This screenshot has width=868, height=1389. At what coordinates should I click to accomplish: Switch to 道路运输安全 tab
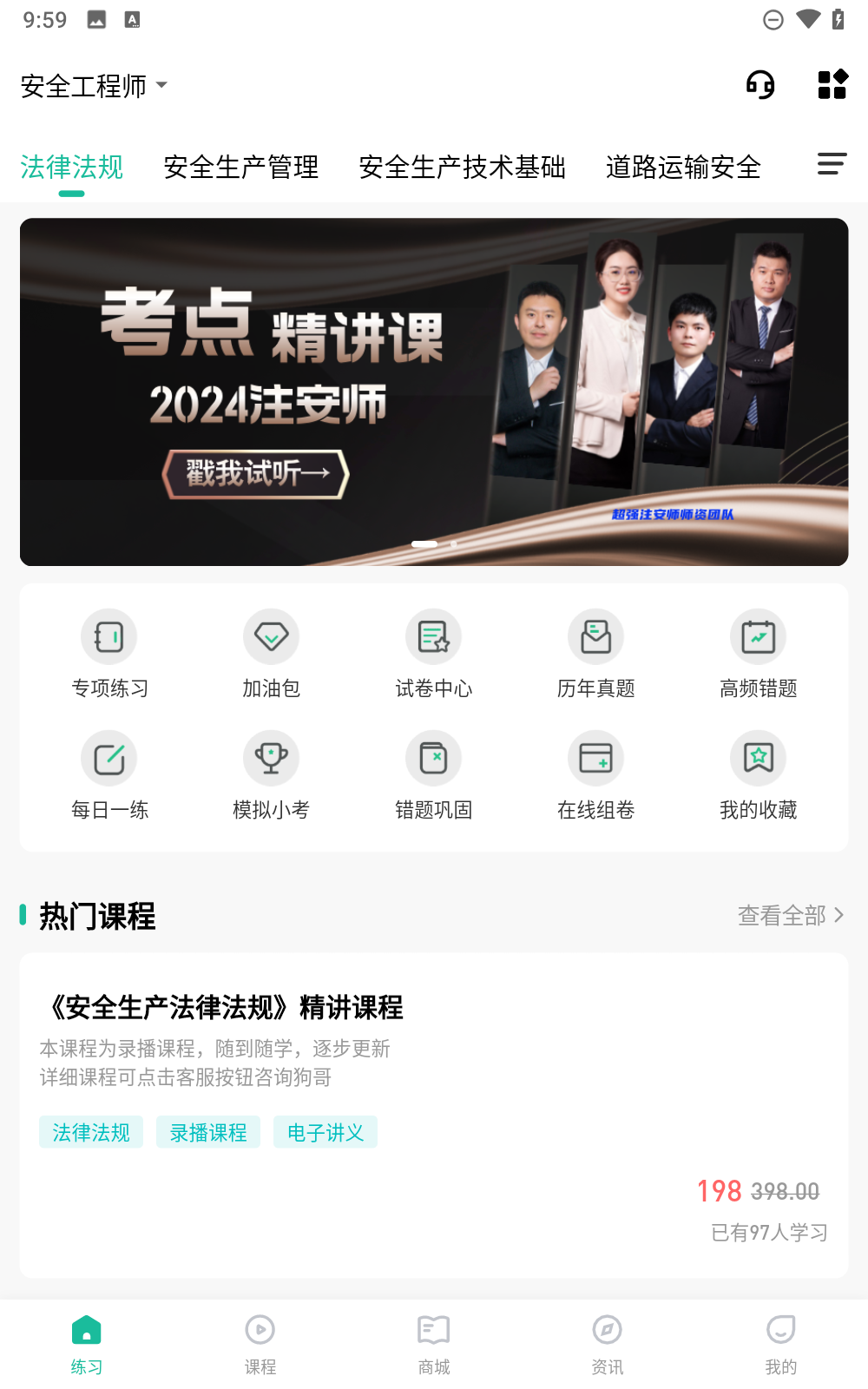683,167
